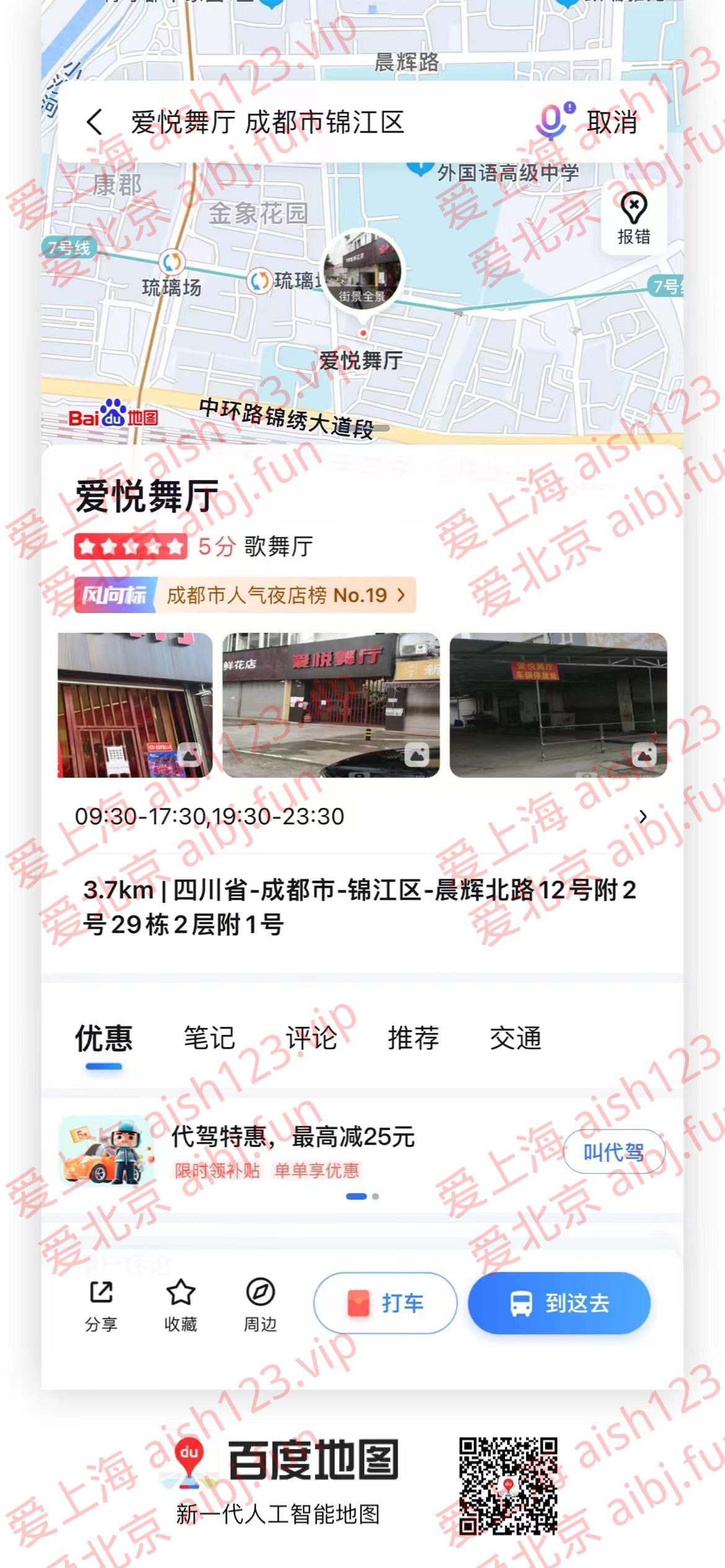Report a map error via 报错
Viewport: 725px width, 1568px height.
click(x=633, y=219)
